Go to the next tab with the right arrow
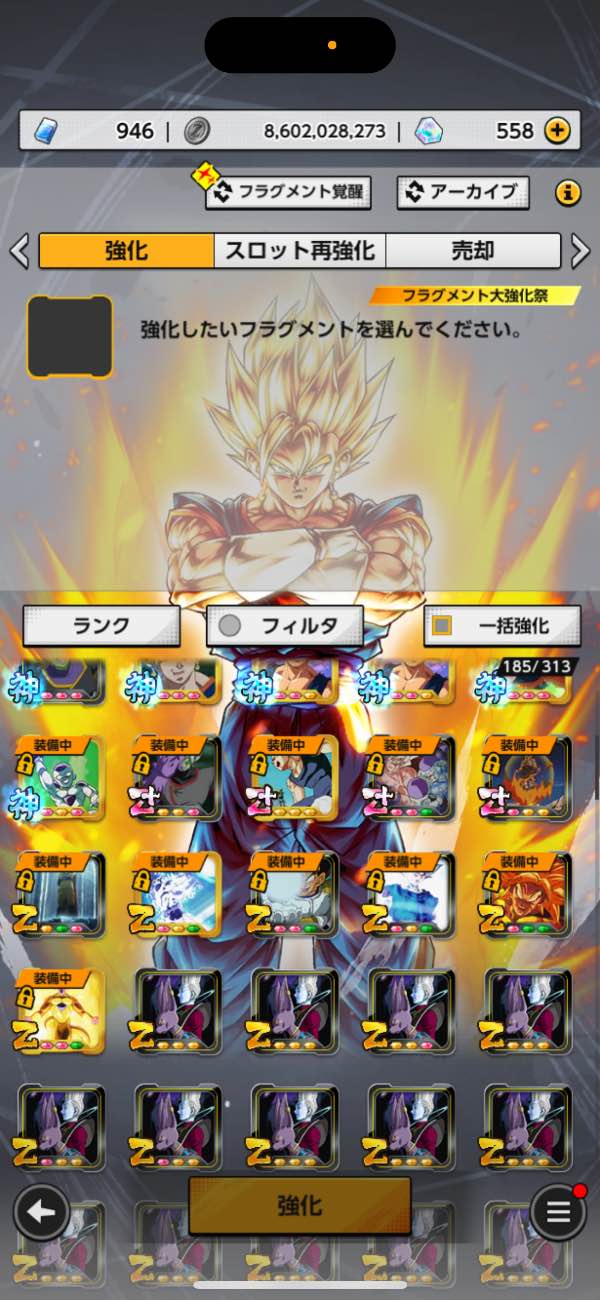Screen dimensions: 600x1300 pos(580,251)
